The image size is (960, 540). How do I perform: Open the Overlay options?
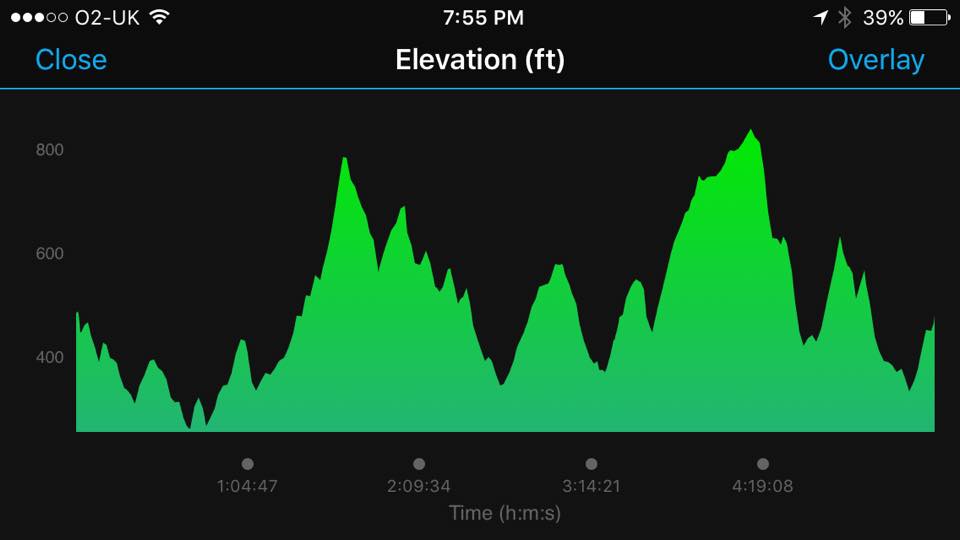(x=875, y=60)
